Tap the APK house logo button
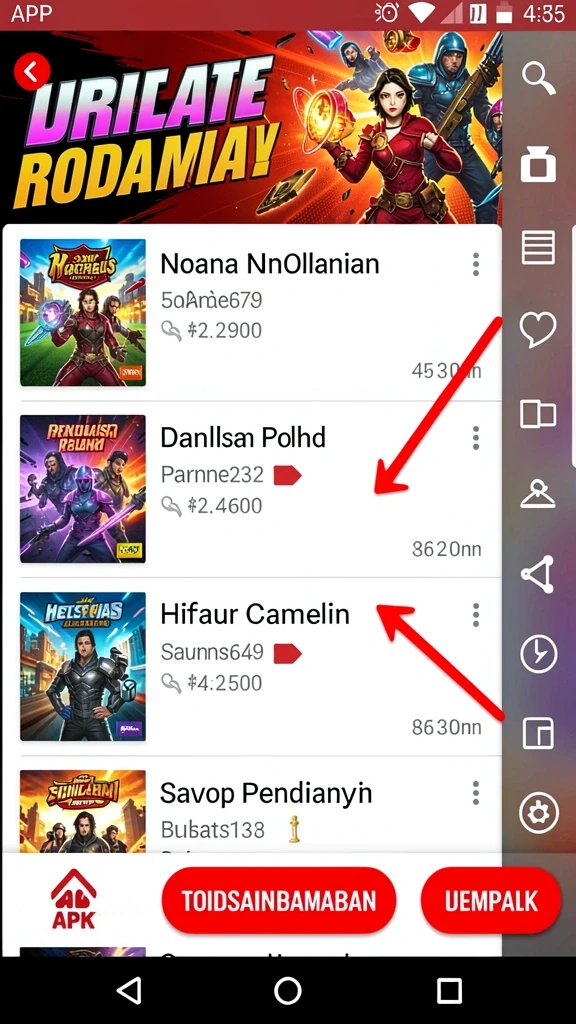 pos(74,899)
